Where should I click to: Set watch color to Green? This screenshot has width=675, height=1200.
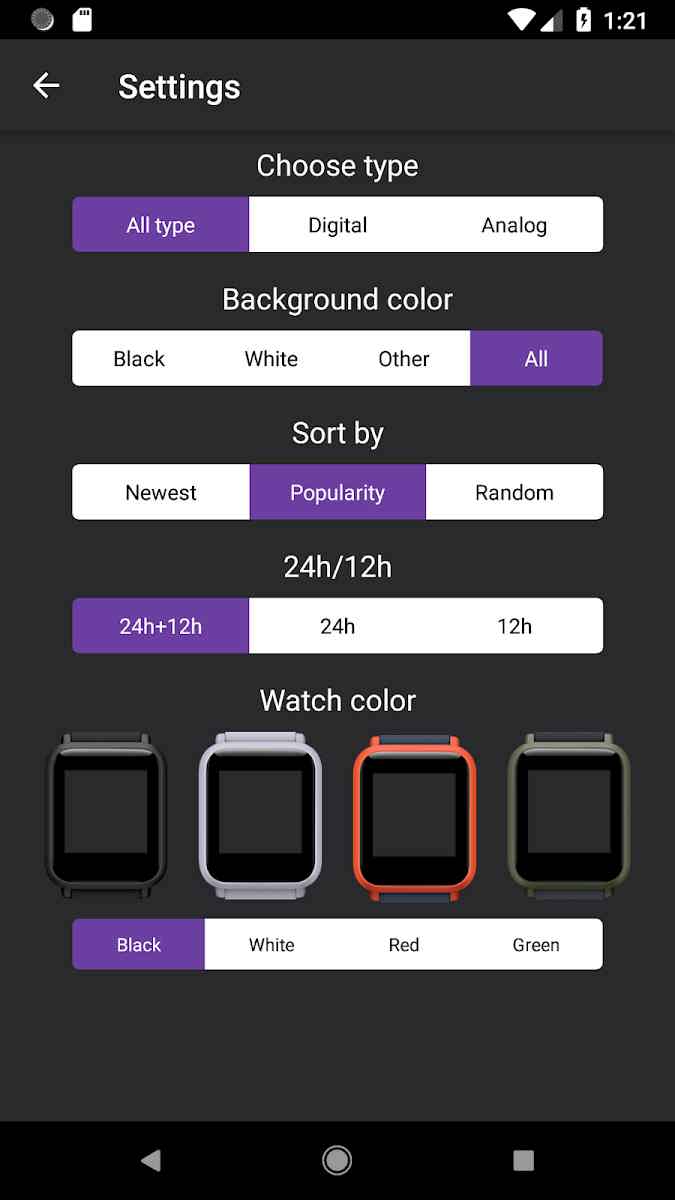536,945
